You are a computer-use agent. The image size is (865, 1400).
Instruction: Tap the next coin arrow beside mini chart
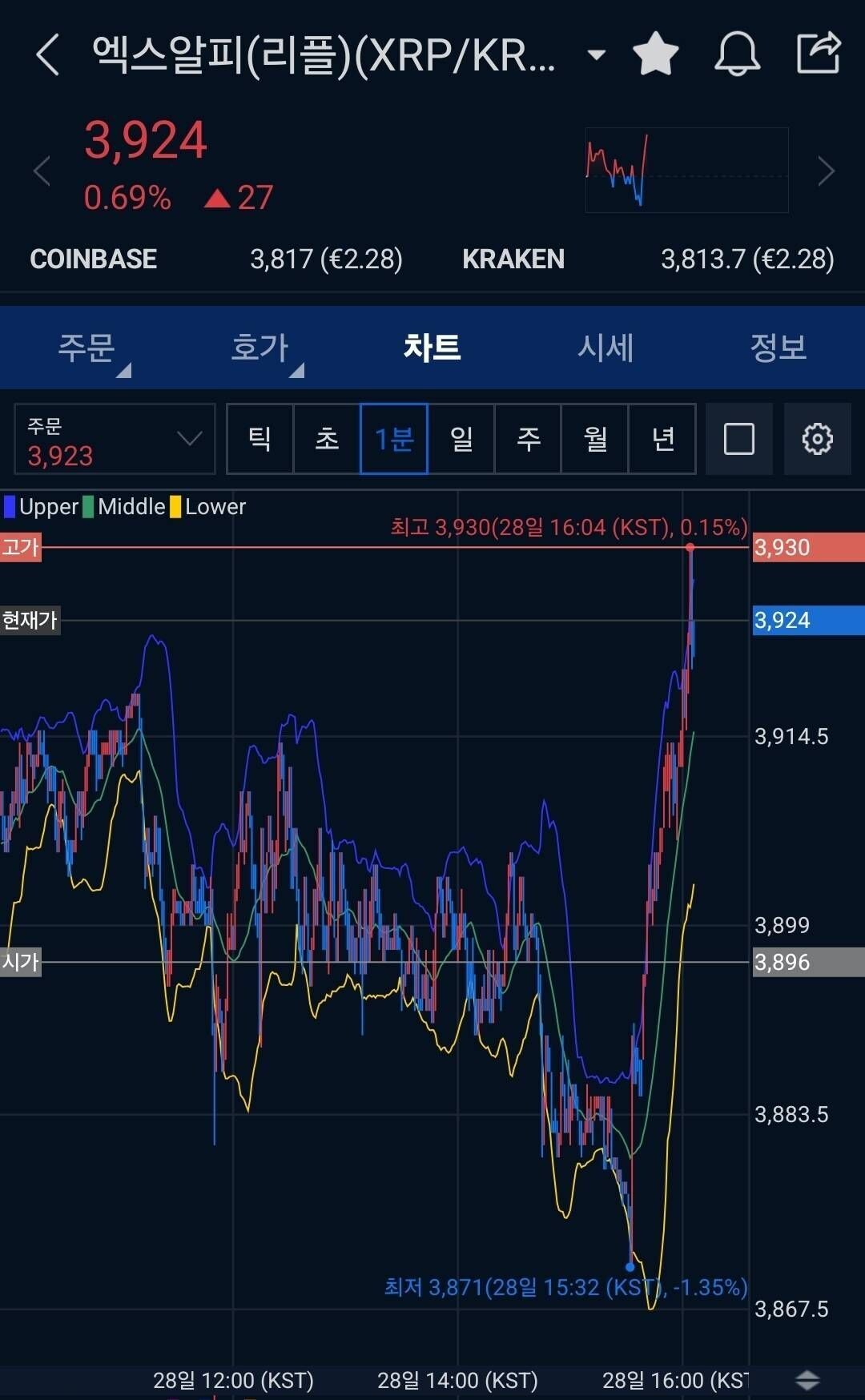pyautogui.click(x=826, y=171)
